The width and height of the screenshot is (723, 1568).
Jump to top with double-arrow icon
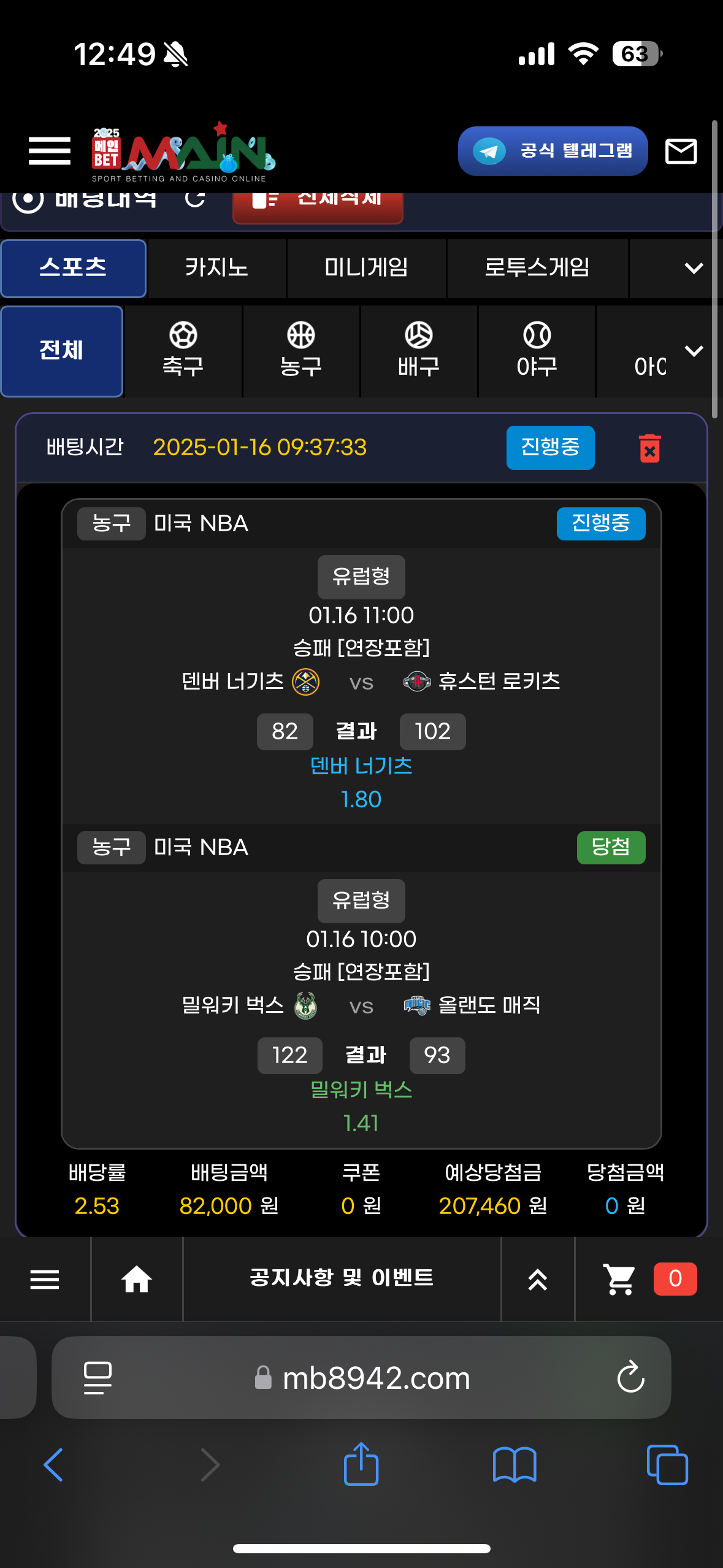click(538, 1279)
